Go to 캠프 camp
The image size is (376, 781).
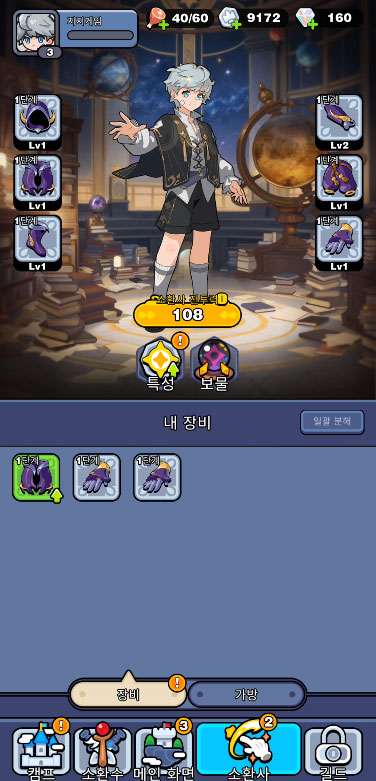41,752
